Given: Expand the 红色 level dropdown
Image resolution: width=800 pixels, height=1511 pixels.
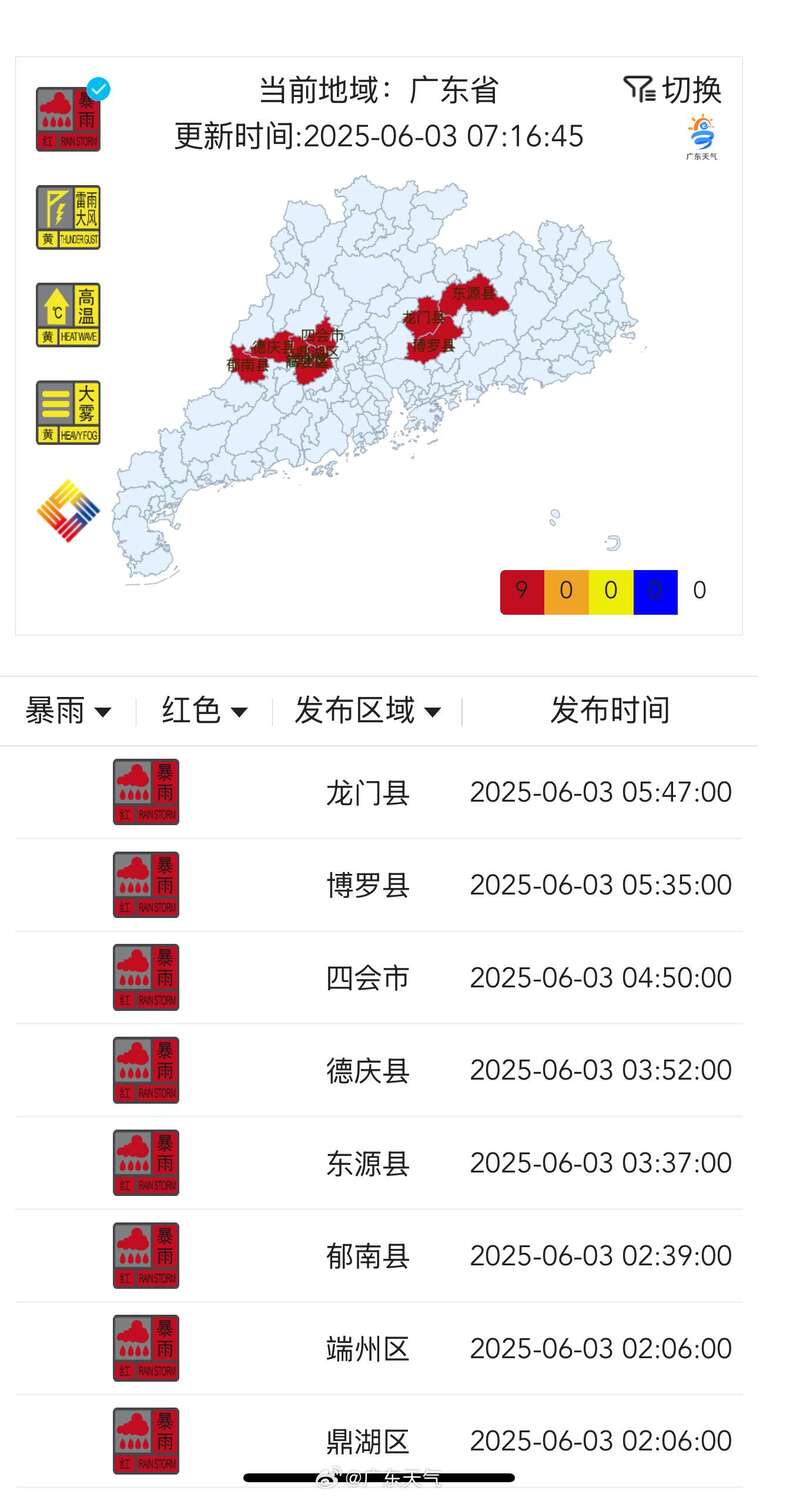Looking at the screenshot, I should point(204,711).
